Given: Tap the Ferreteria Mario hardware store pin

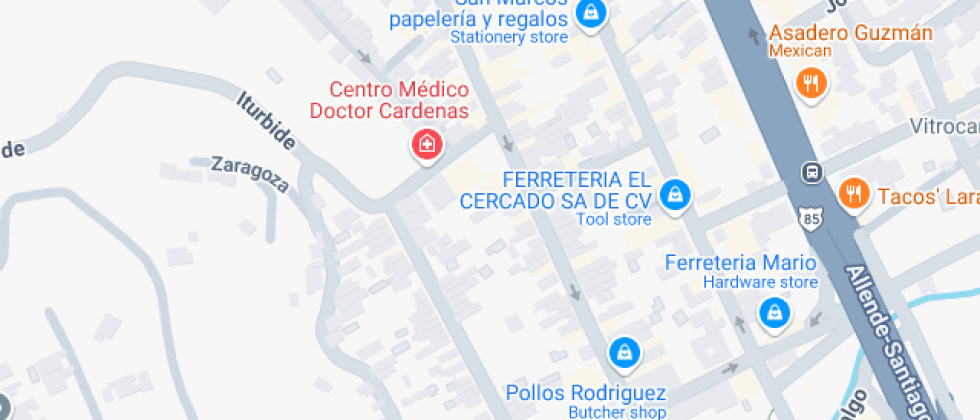Looking at the screenshot, I should click(772, 314).
